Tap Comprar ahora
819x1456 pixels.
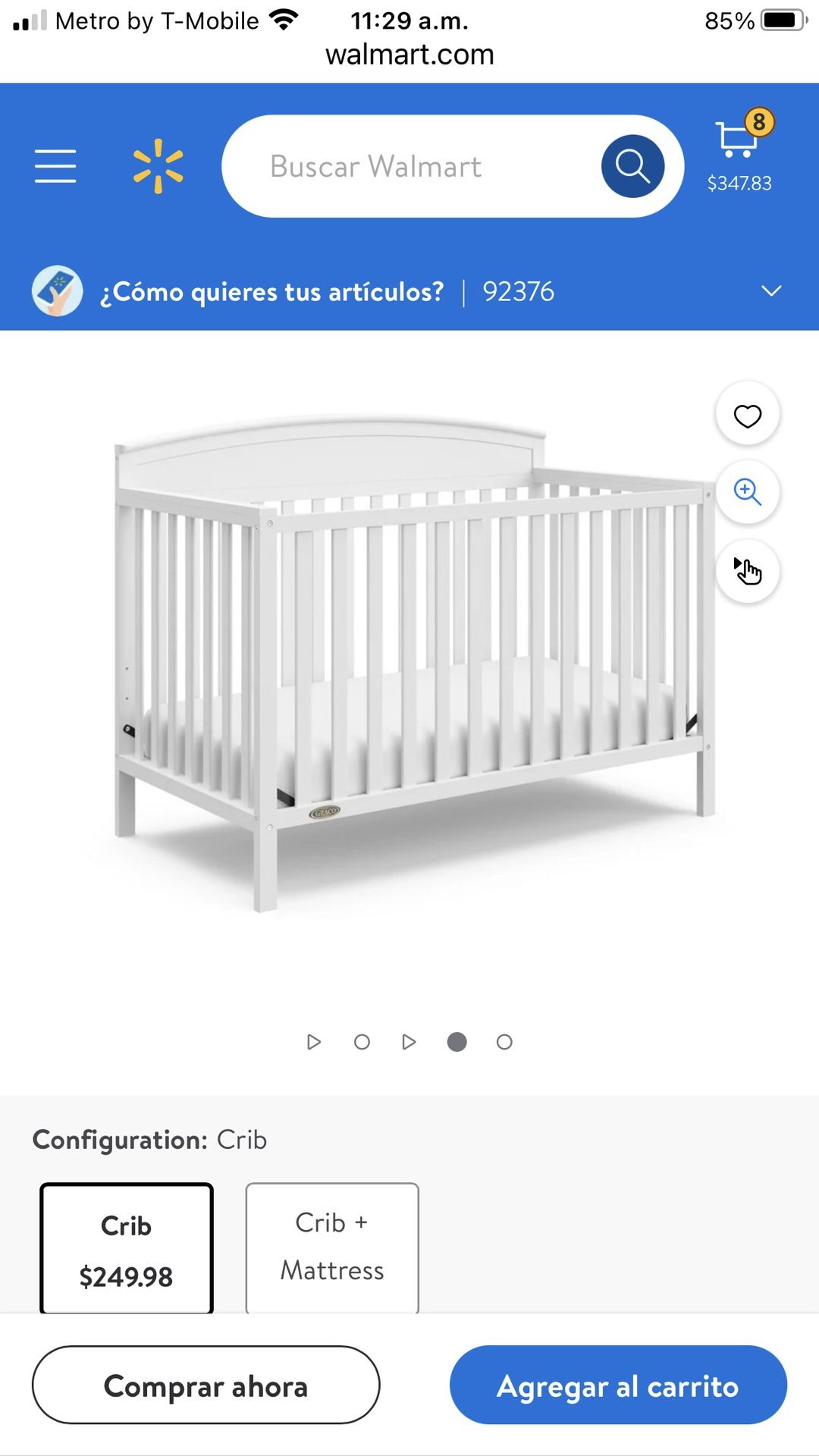tap(206, 1385)
